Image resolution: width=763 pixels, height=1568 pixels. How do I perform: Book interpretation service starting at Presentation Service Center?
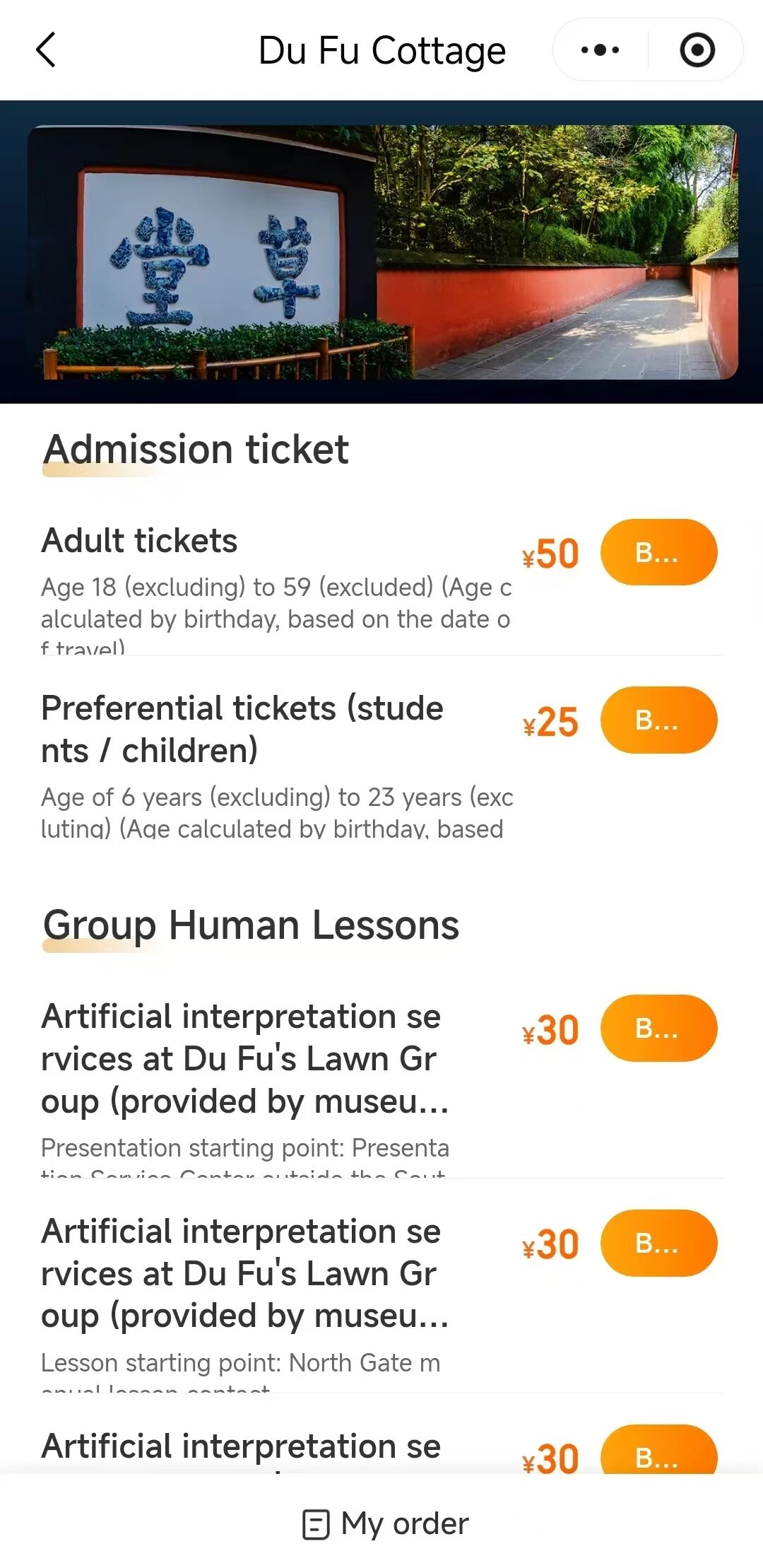click(x=658, y=1029)
